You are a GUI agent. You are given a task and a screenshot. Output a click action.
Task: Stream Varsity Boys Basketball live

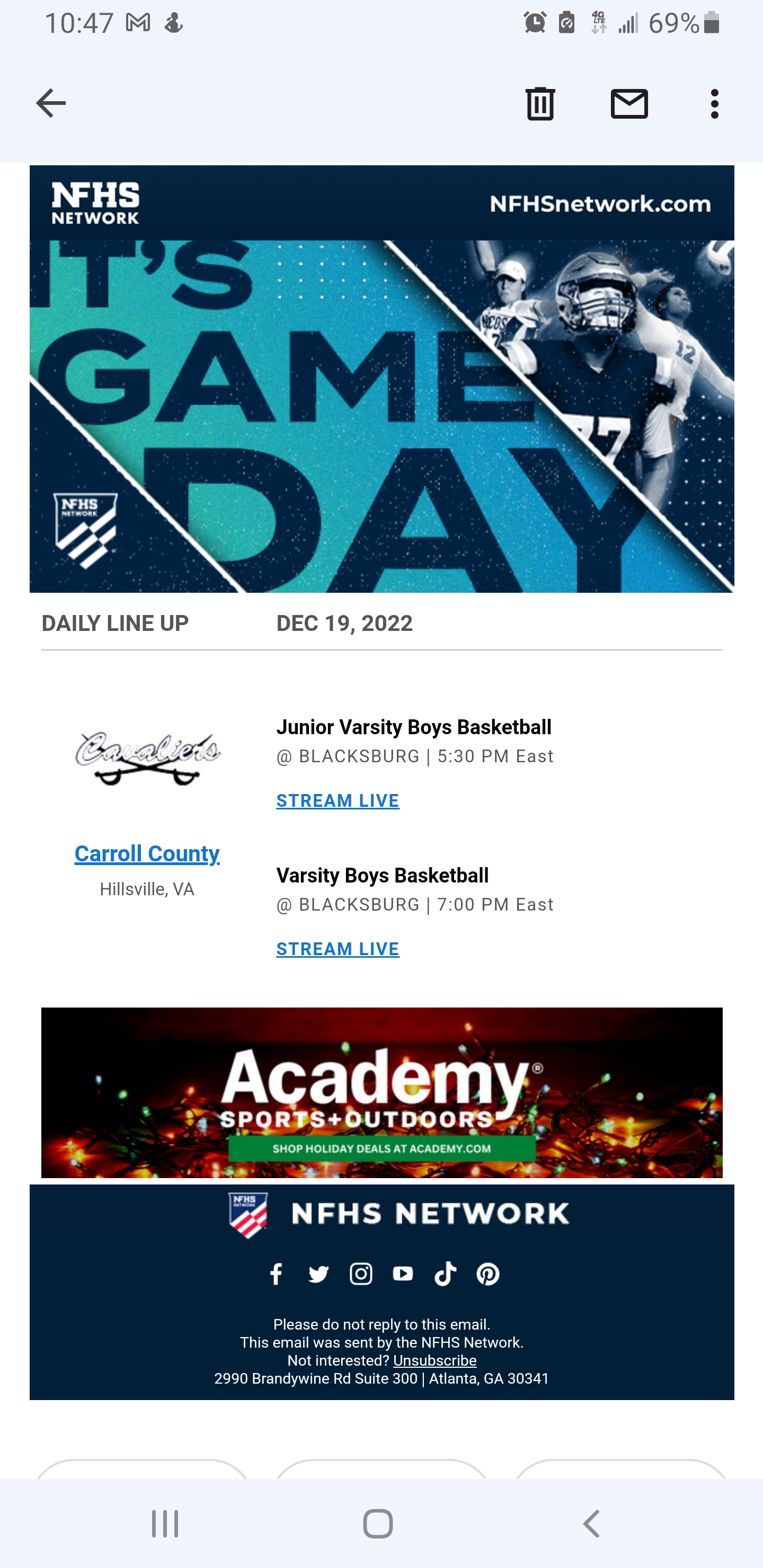tap(338, 949)
